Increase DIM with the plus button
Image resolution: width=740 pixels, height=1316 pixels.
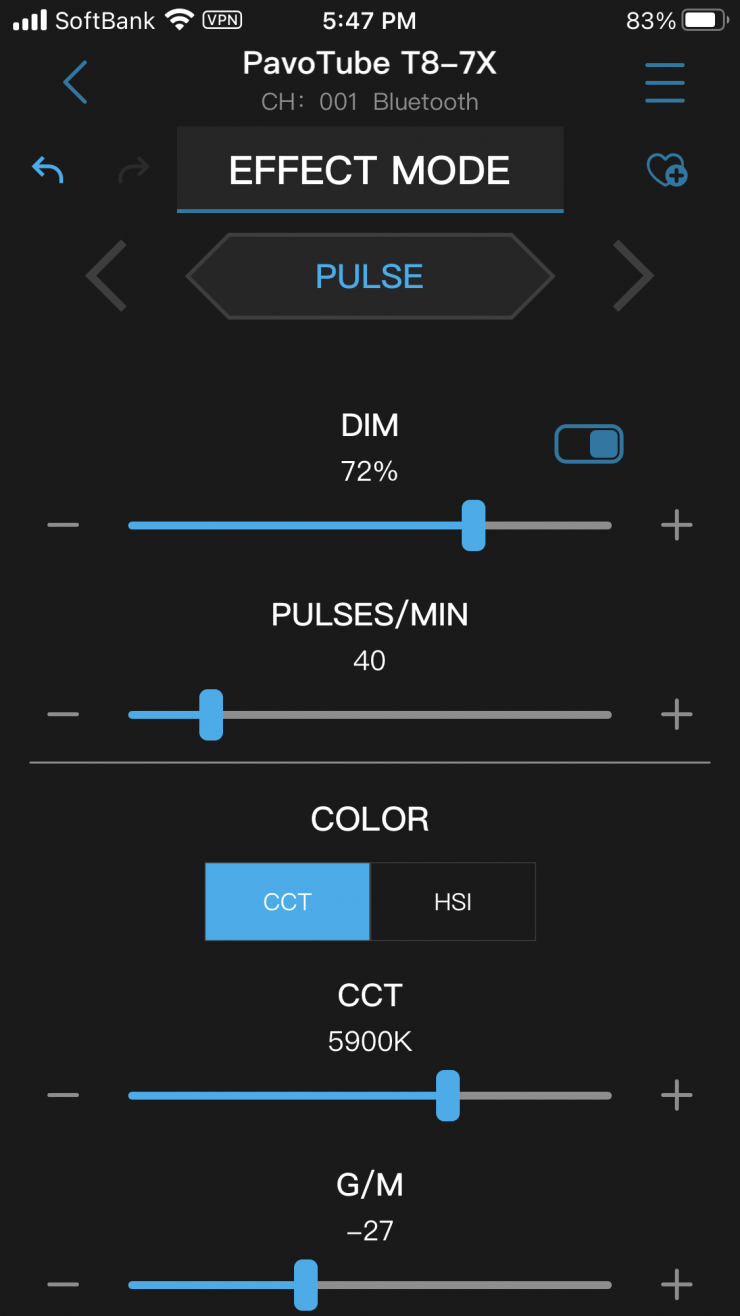(x=677, y=525)
